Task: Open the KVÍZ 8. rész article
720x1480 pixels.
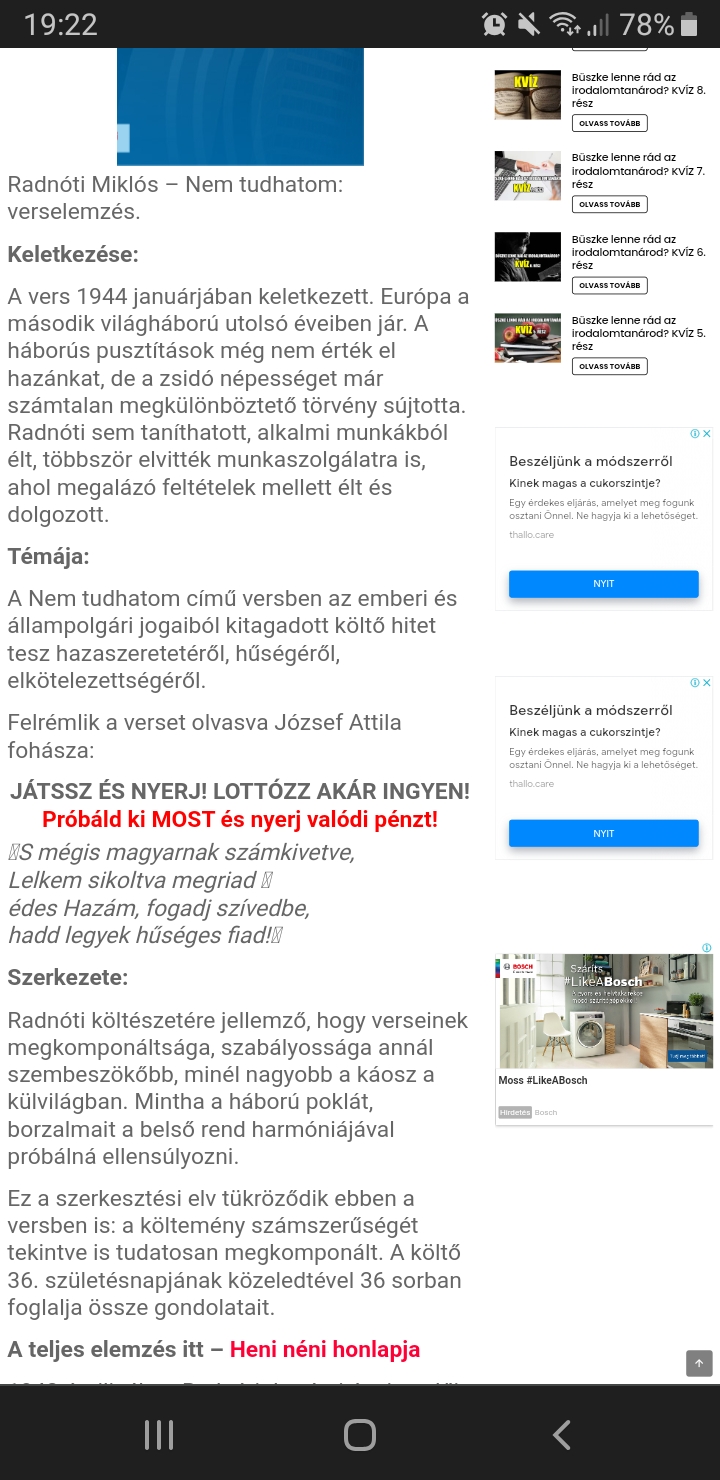Action: click(x=638, y=90)
